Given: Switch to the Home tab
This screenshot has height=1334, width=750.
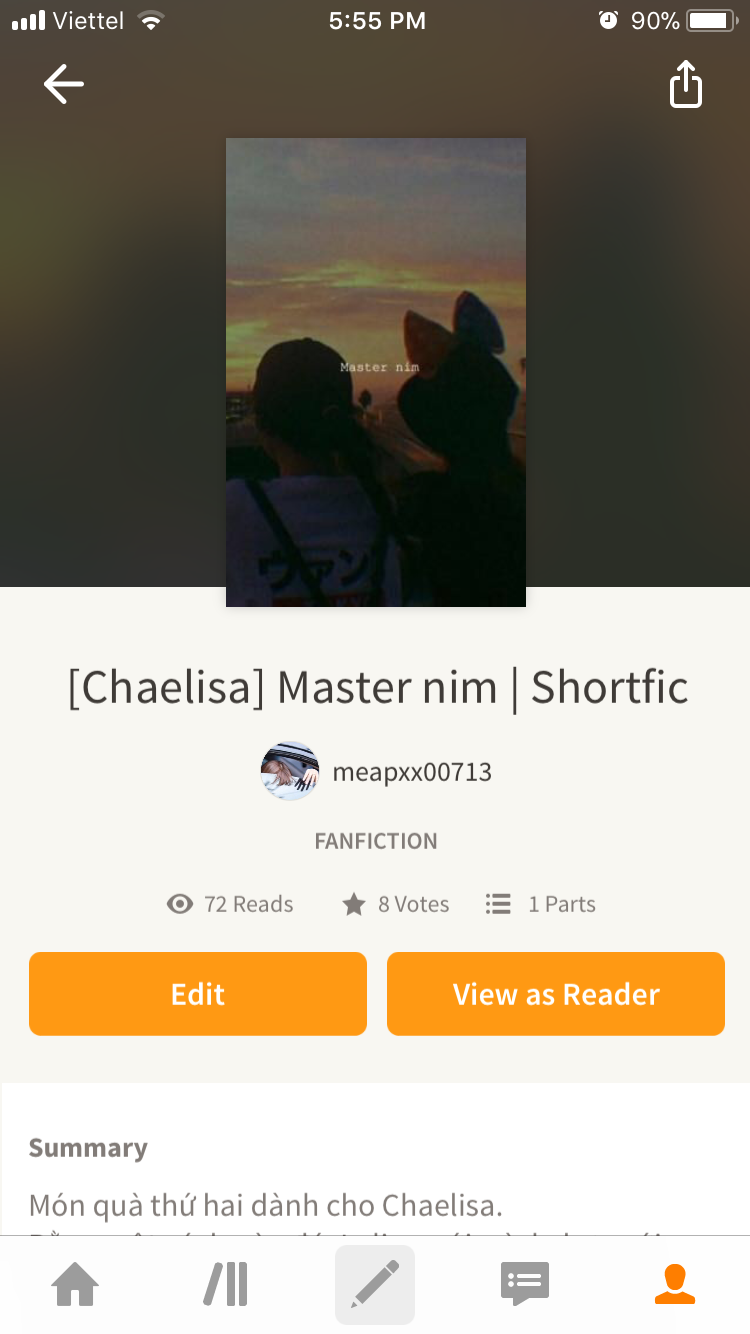Looking at the screenshot, I should tap(76, 1285).
